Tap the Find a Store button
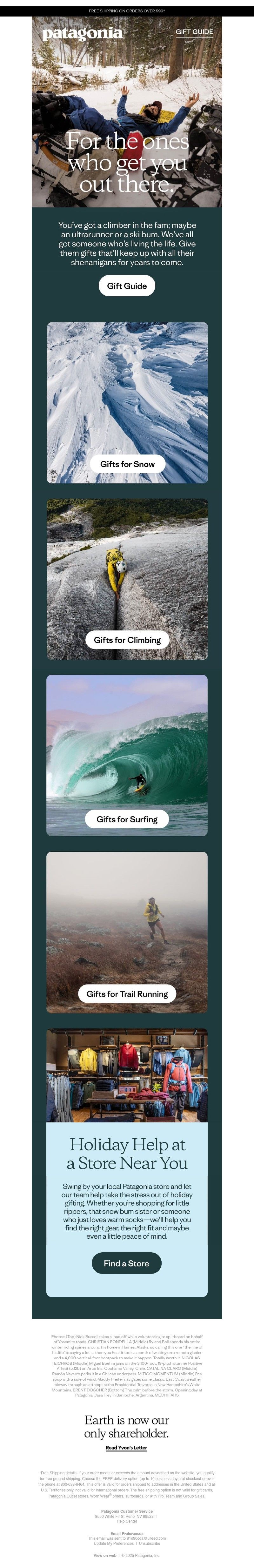 coord(126,1263)
